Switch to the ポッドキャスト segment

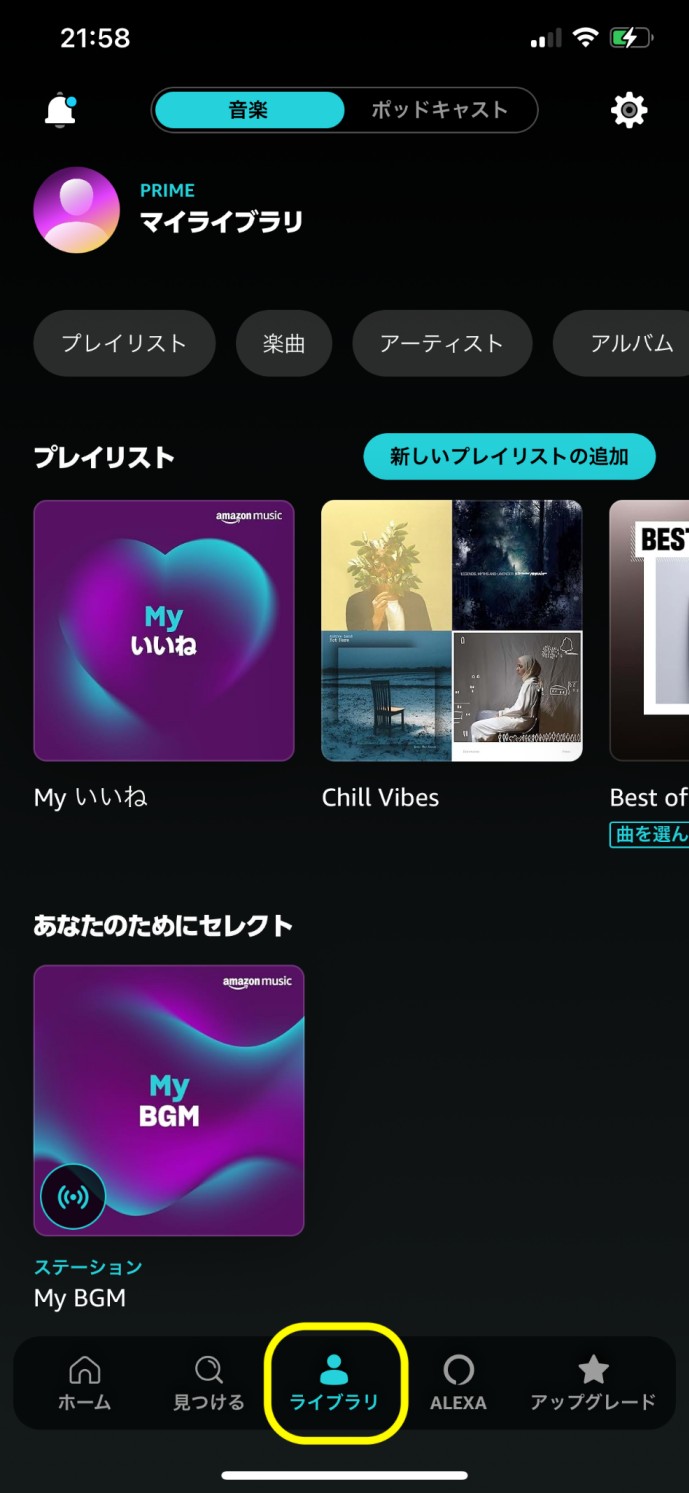pos(439,110)
